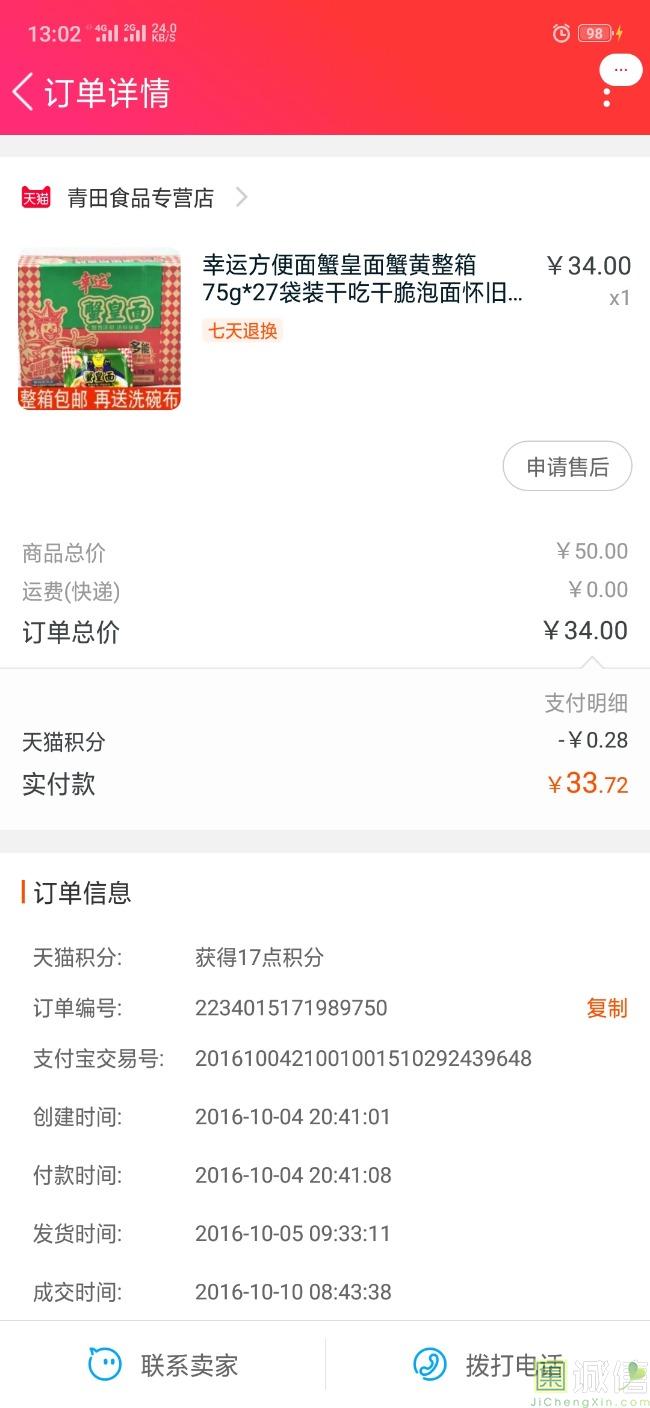Tap the 七天退换 tag
Viewport: 650px width, 1408px height.
[243, 331]
